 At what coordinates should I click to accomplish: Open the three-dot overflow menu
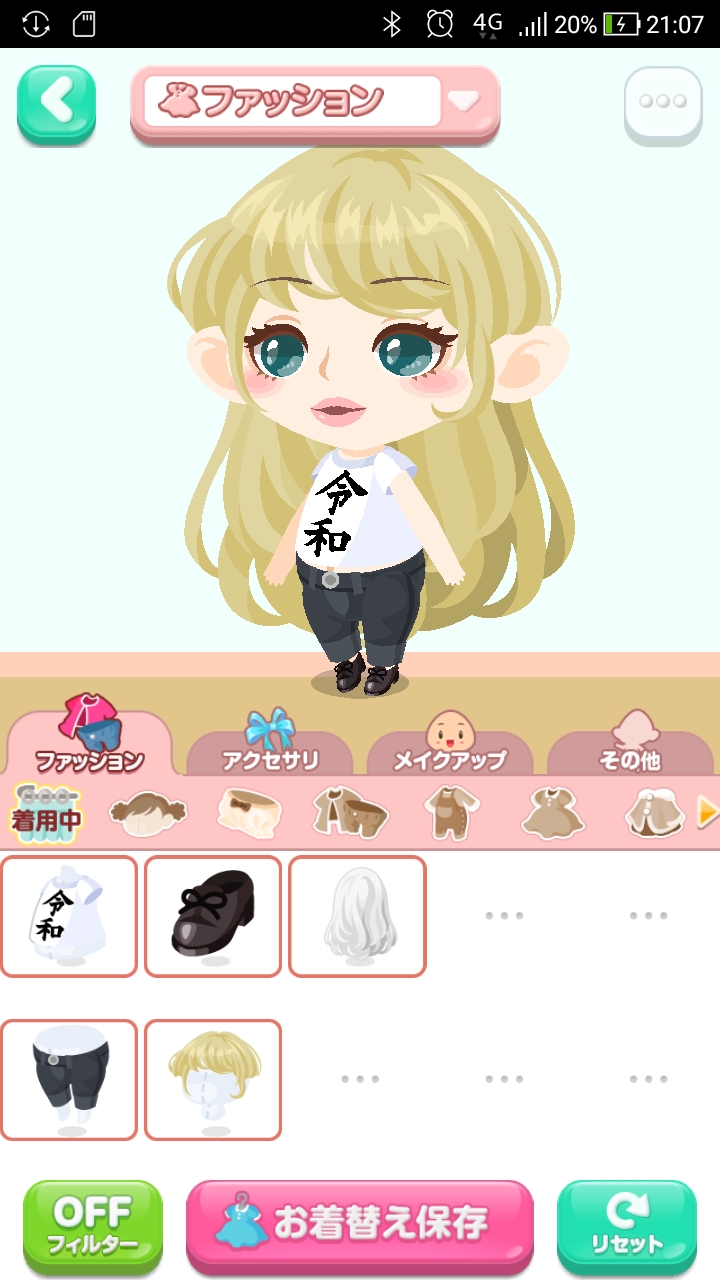[x=663, y=104]
